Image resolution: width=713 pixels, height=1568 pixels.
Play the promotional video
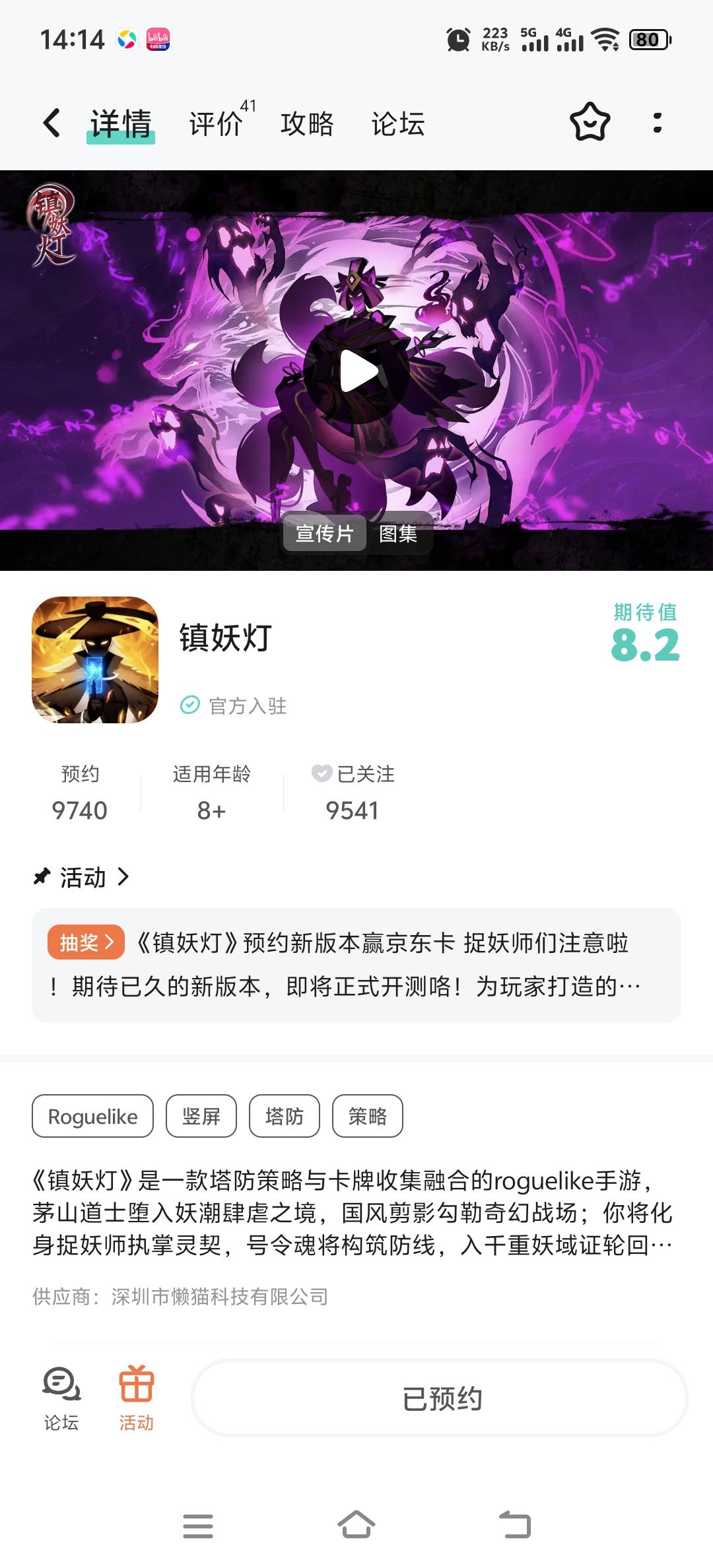(356, 371)
